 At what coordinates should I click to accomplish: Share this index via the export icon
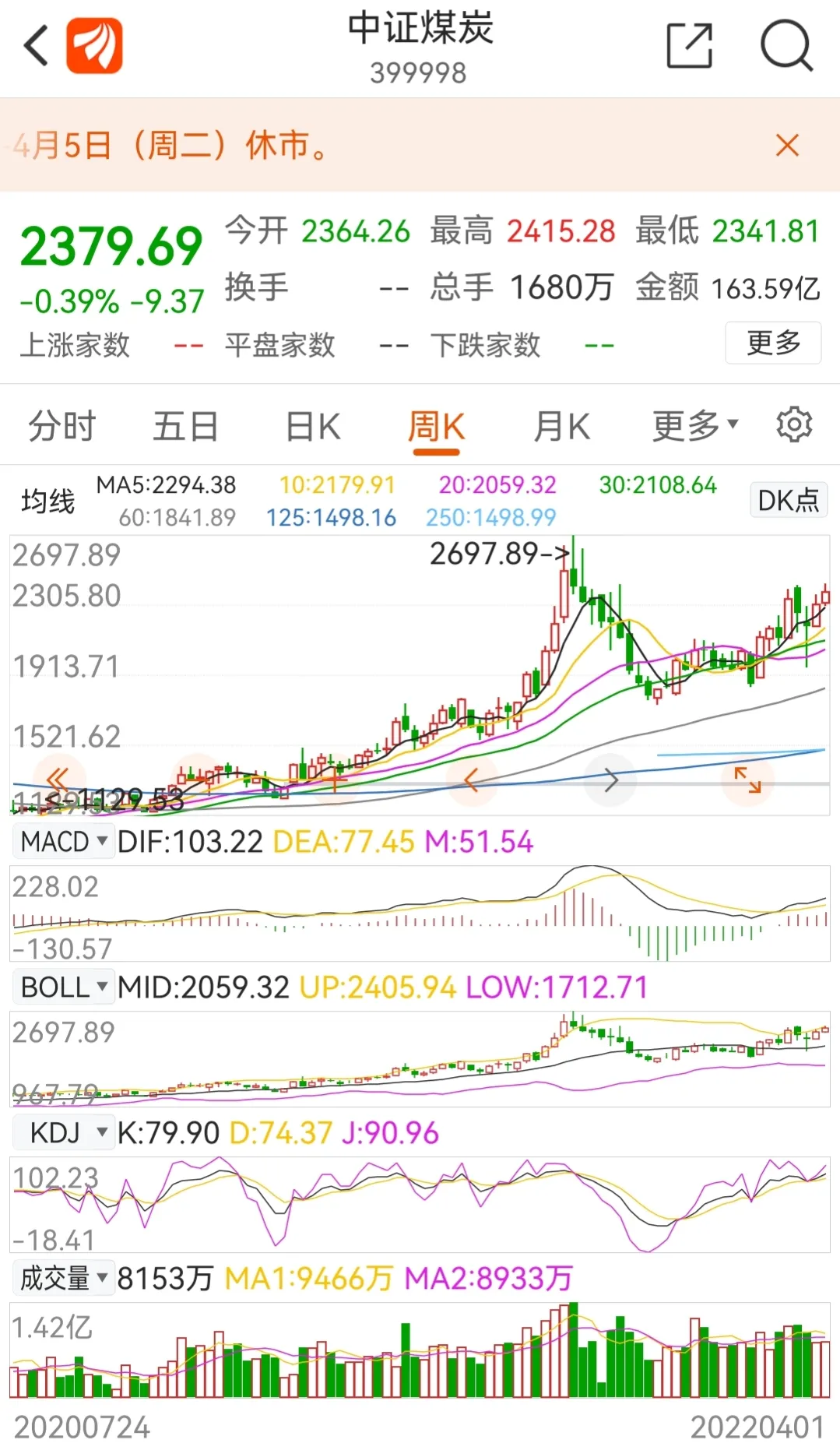[x=690, y=46]
